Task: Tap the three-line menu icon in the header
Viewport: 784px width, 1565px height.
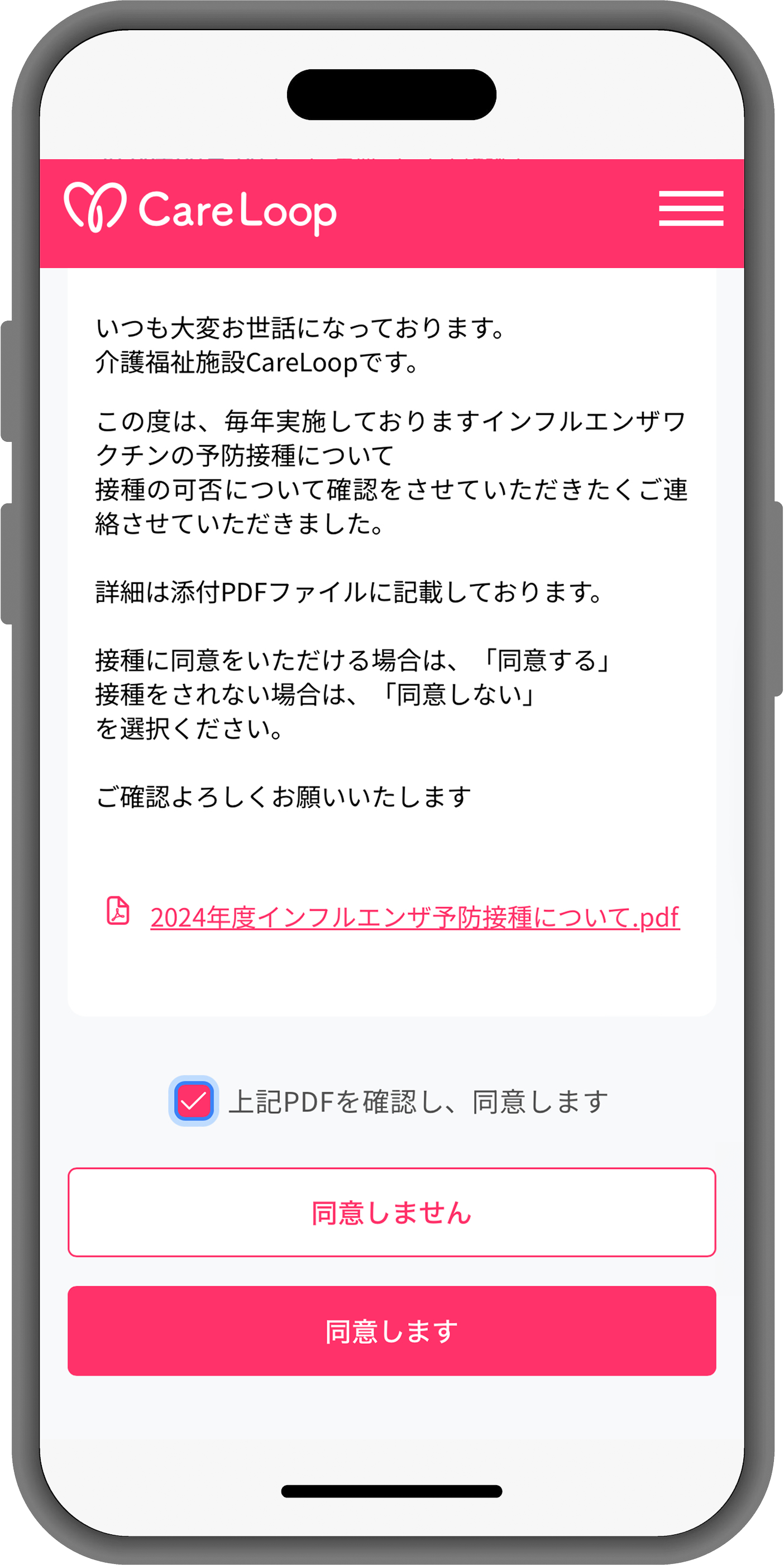Action: (x=692, y=209)
